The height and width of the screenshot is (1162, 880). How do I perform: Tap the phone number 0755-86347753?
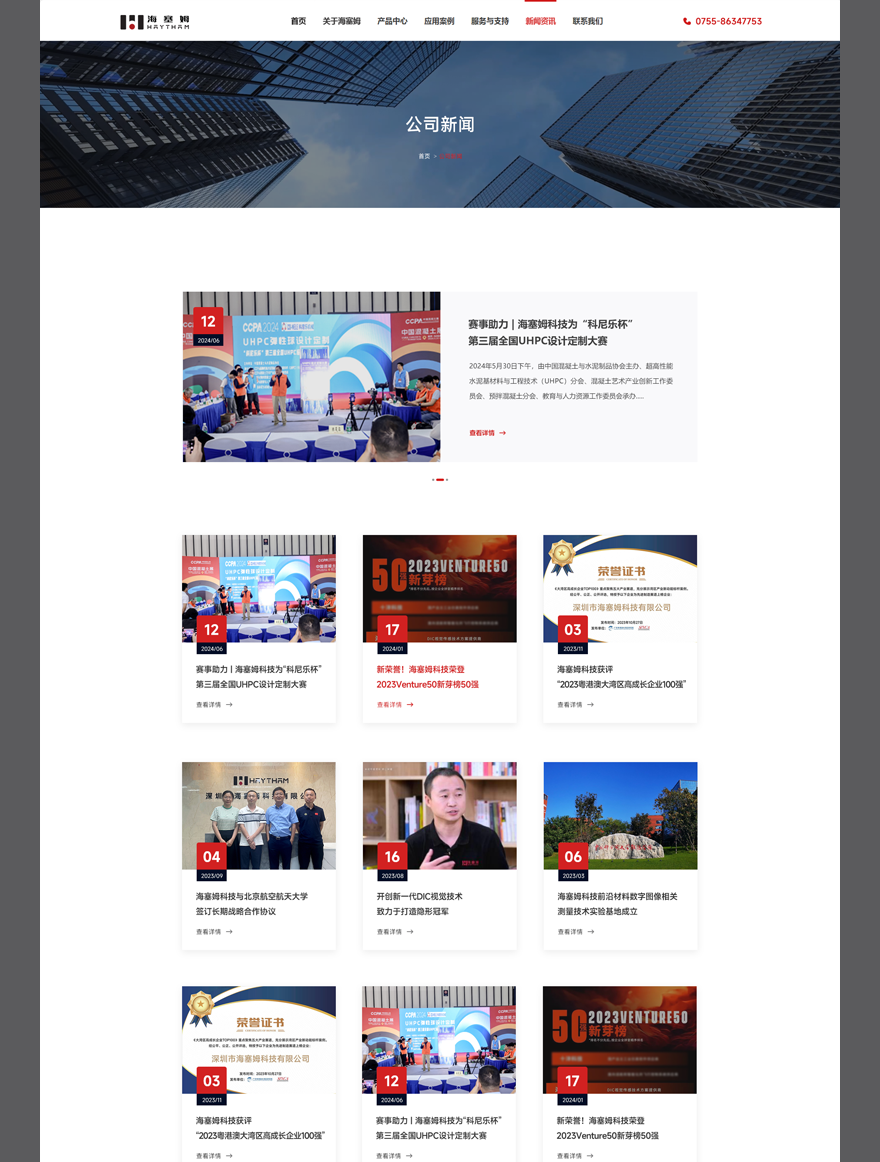[x=727, y=21]
